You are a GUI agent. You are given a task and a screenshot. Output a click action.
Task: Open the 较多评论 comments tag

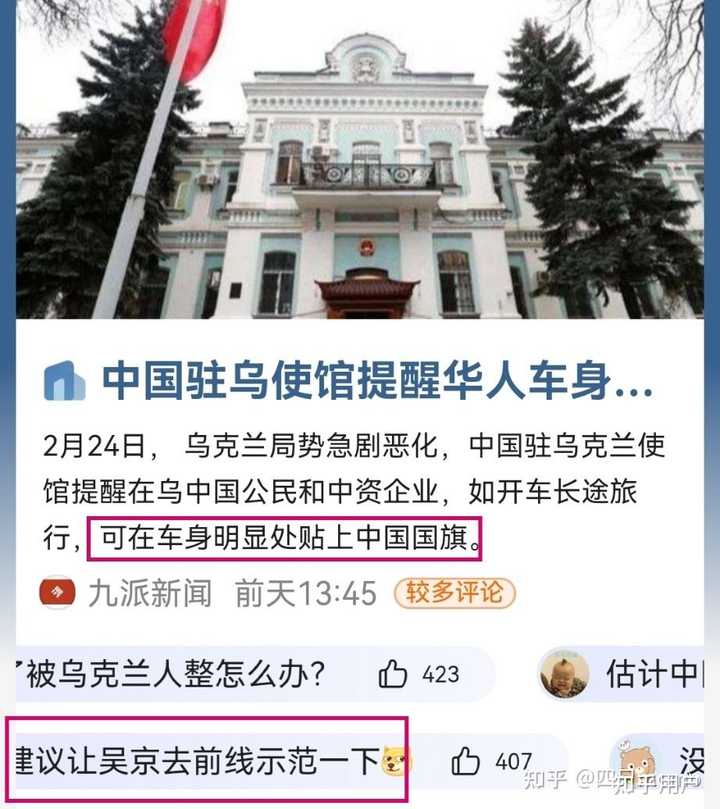pos(455,593)
